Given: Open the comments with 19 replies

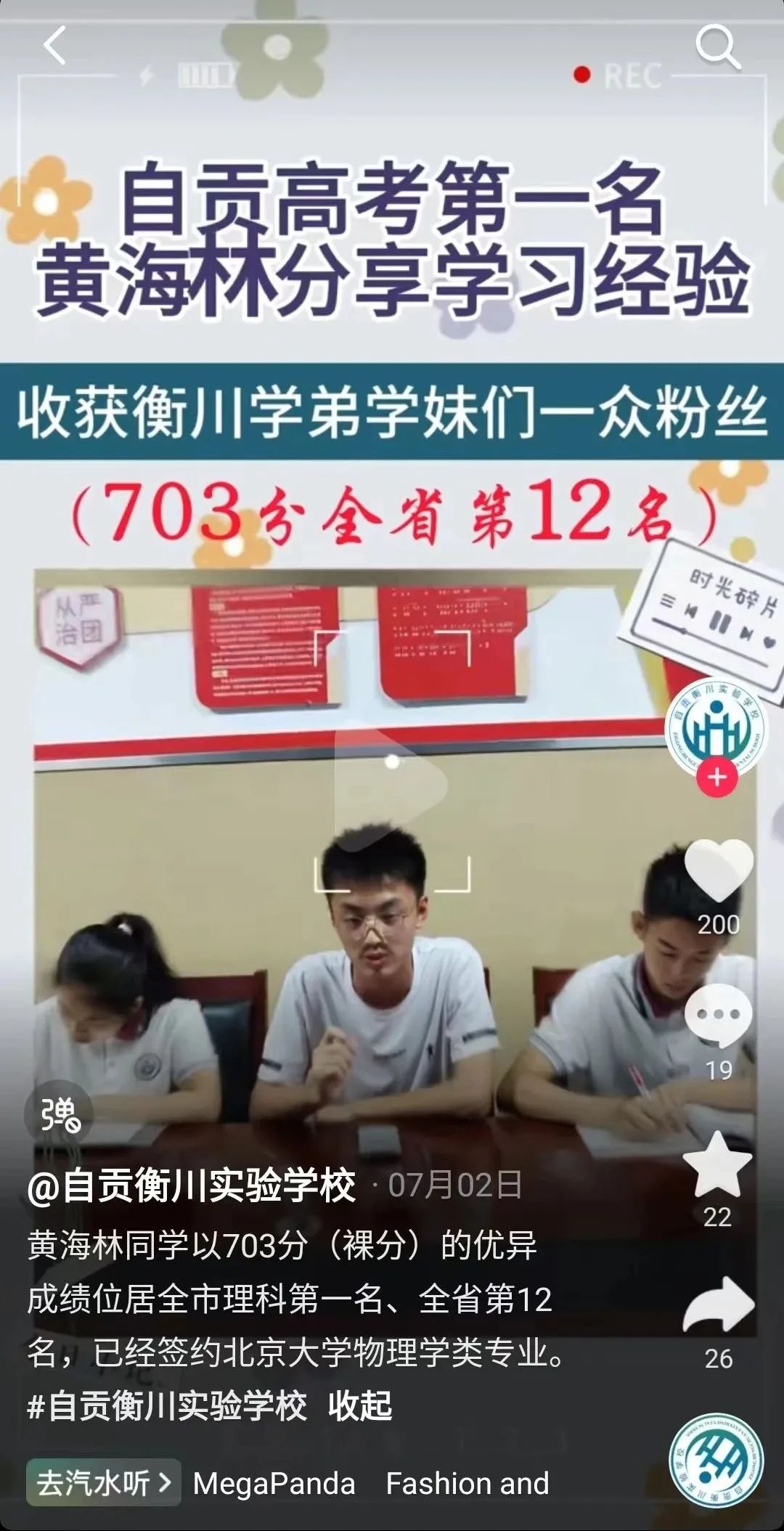Looking at the screenshot, I should pos(718,1016).
